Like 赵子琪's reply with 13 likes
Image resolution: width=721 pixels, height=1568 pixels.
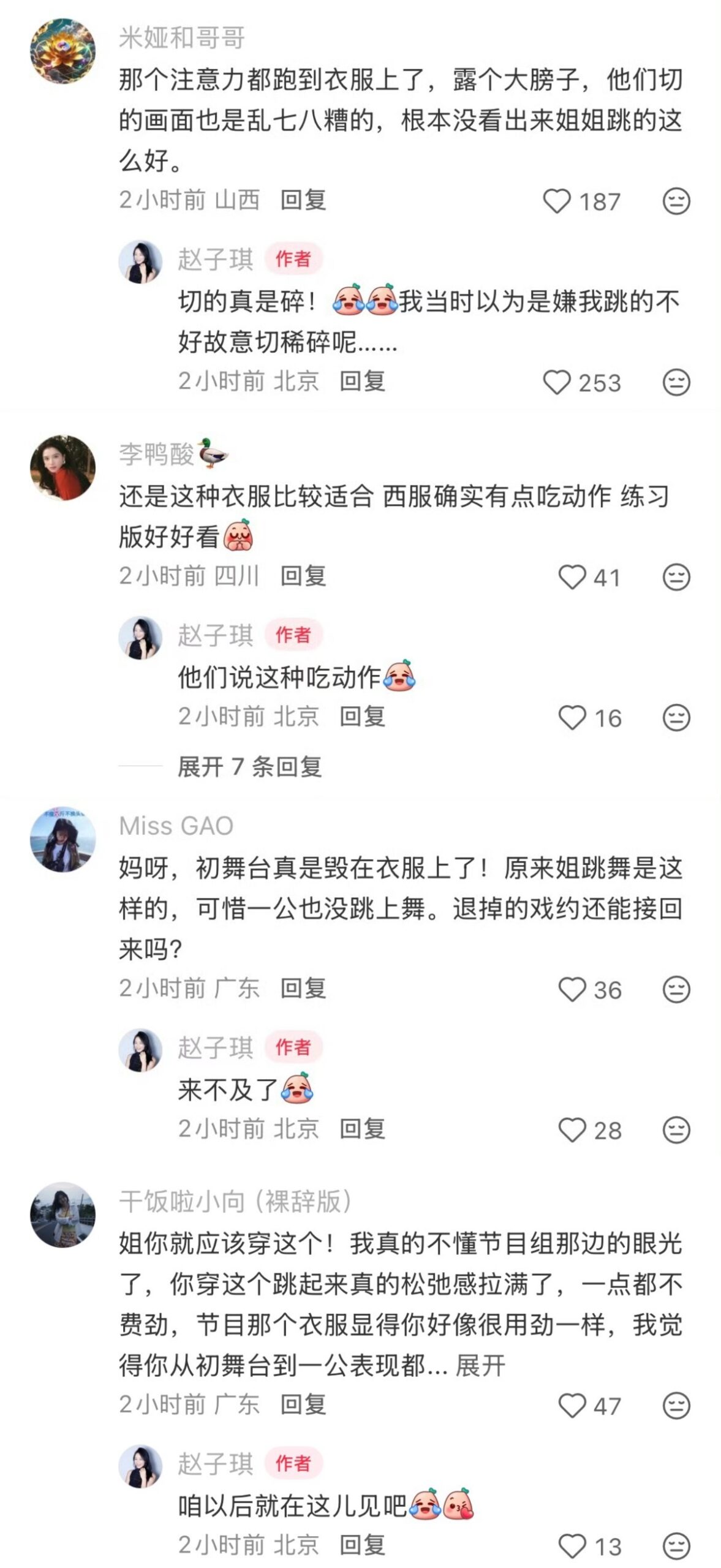coord(572,1545)
